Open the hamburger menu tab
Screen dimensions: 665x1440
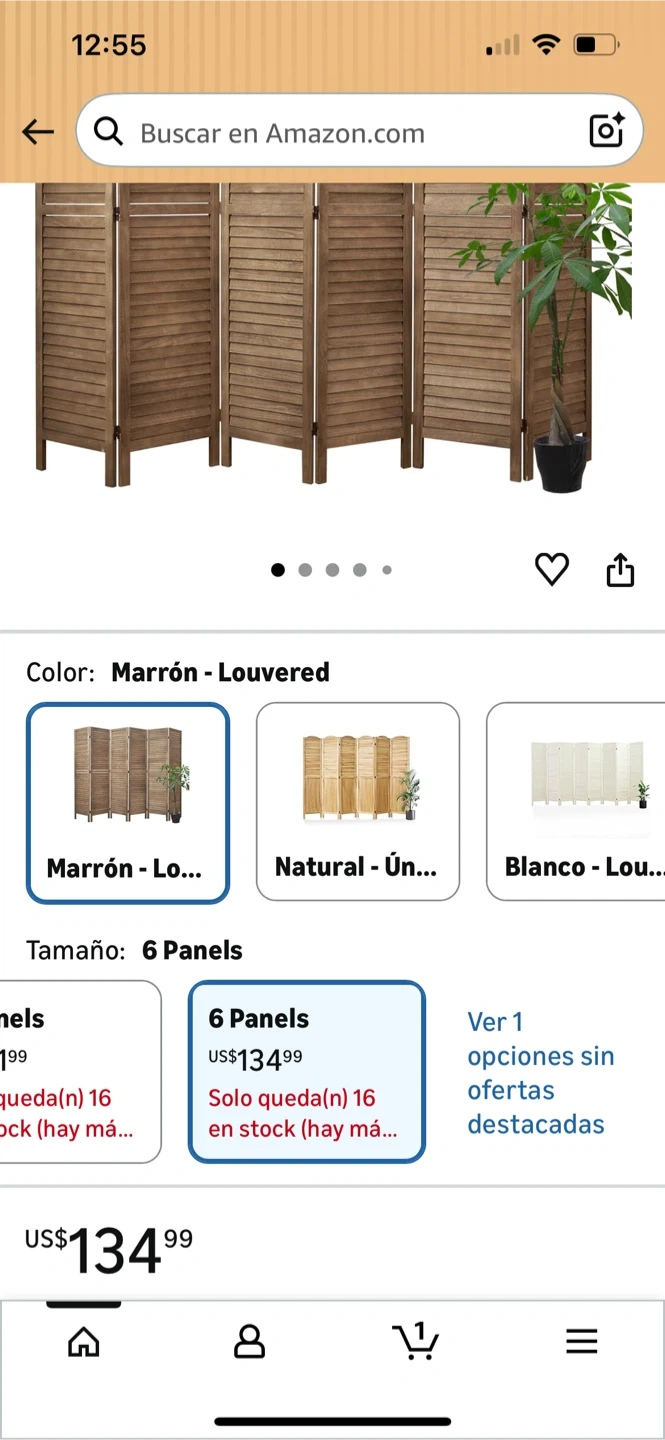click(x=581, y=1341)
